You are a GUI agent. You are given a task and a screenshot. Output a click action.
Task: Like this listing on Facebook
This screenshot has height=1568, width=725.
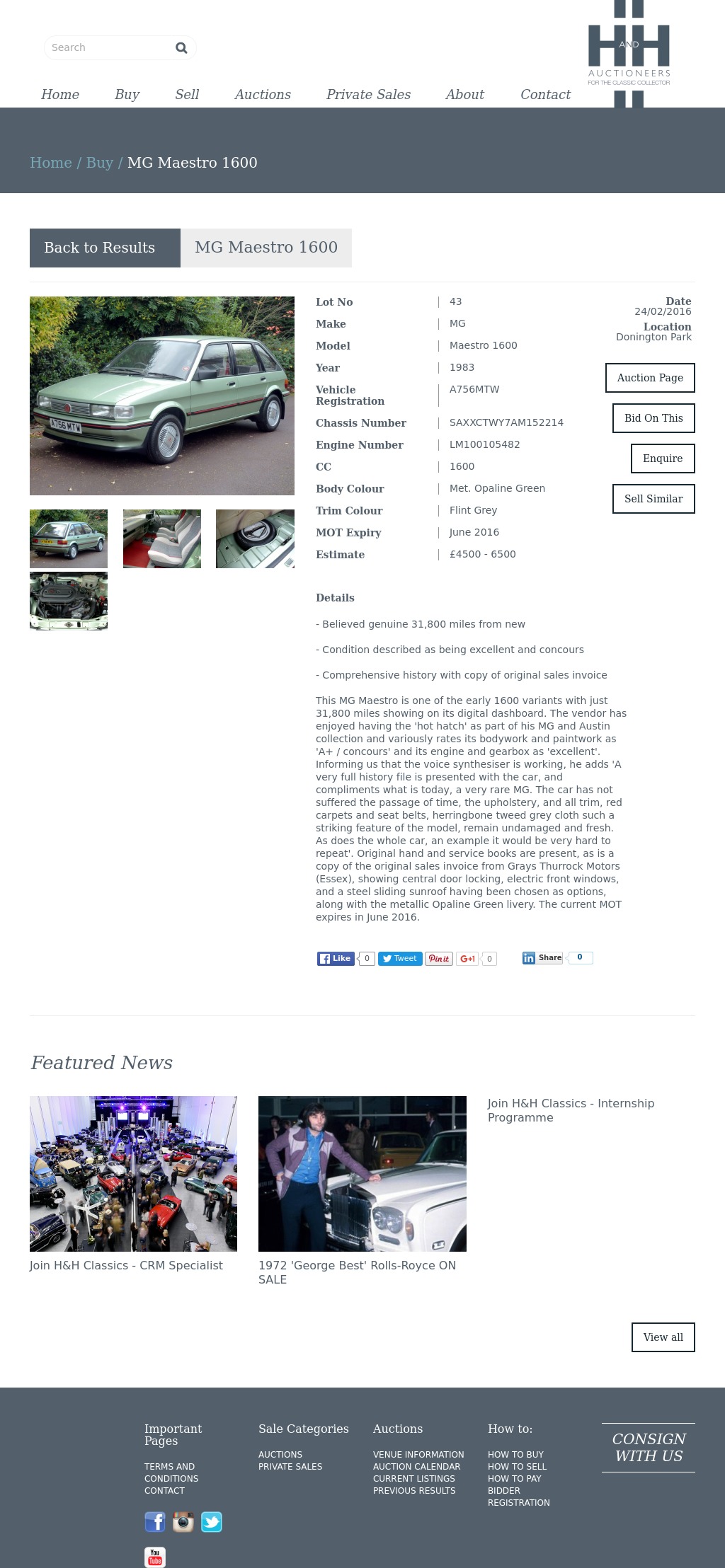click(x=336, y=959)
